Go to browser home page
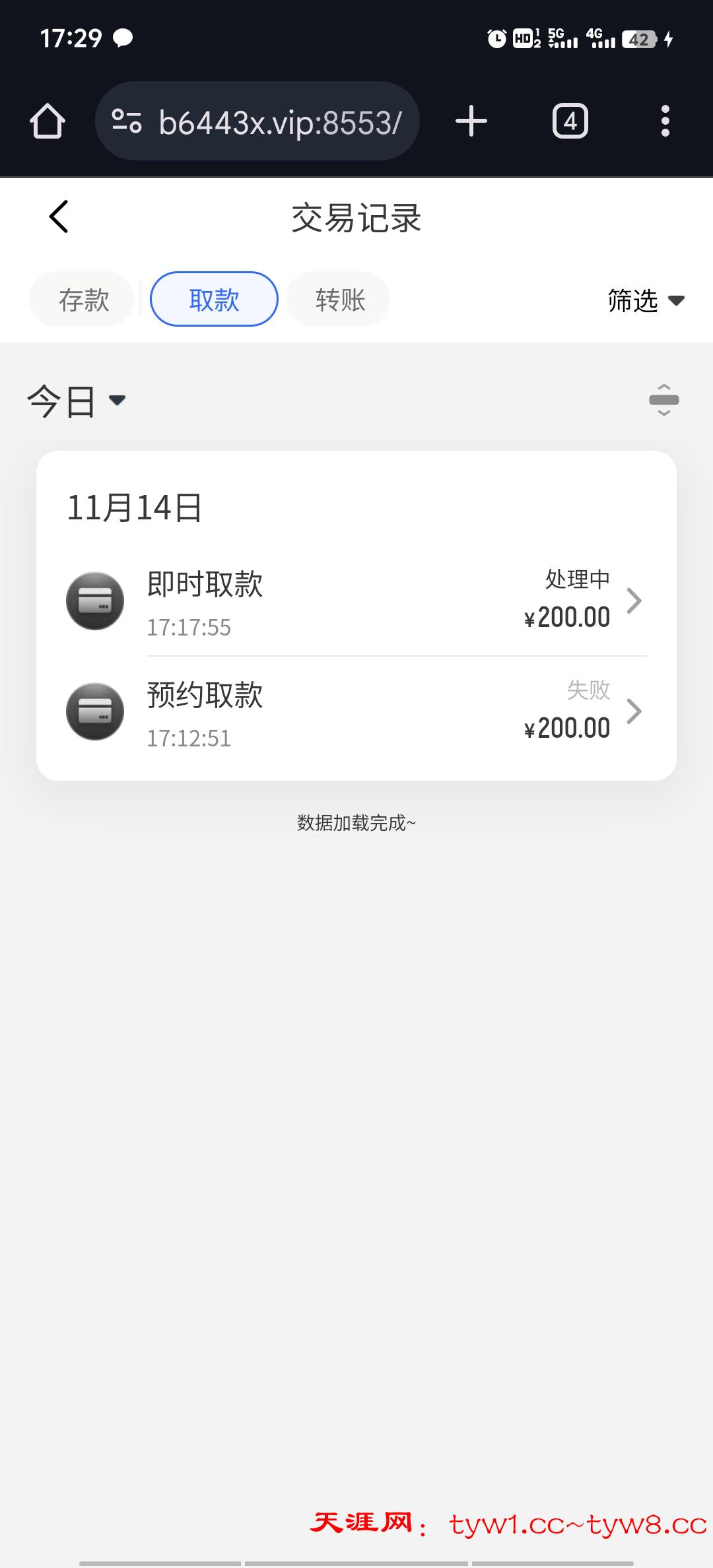Screen dimensions: 713x1568 coord(48,121)
